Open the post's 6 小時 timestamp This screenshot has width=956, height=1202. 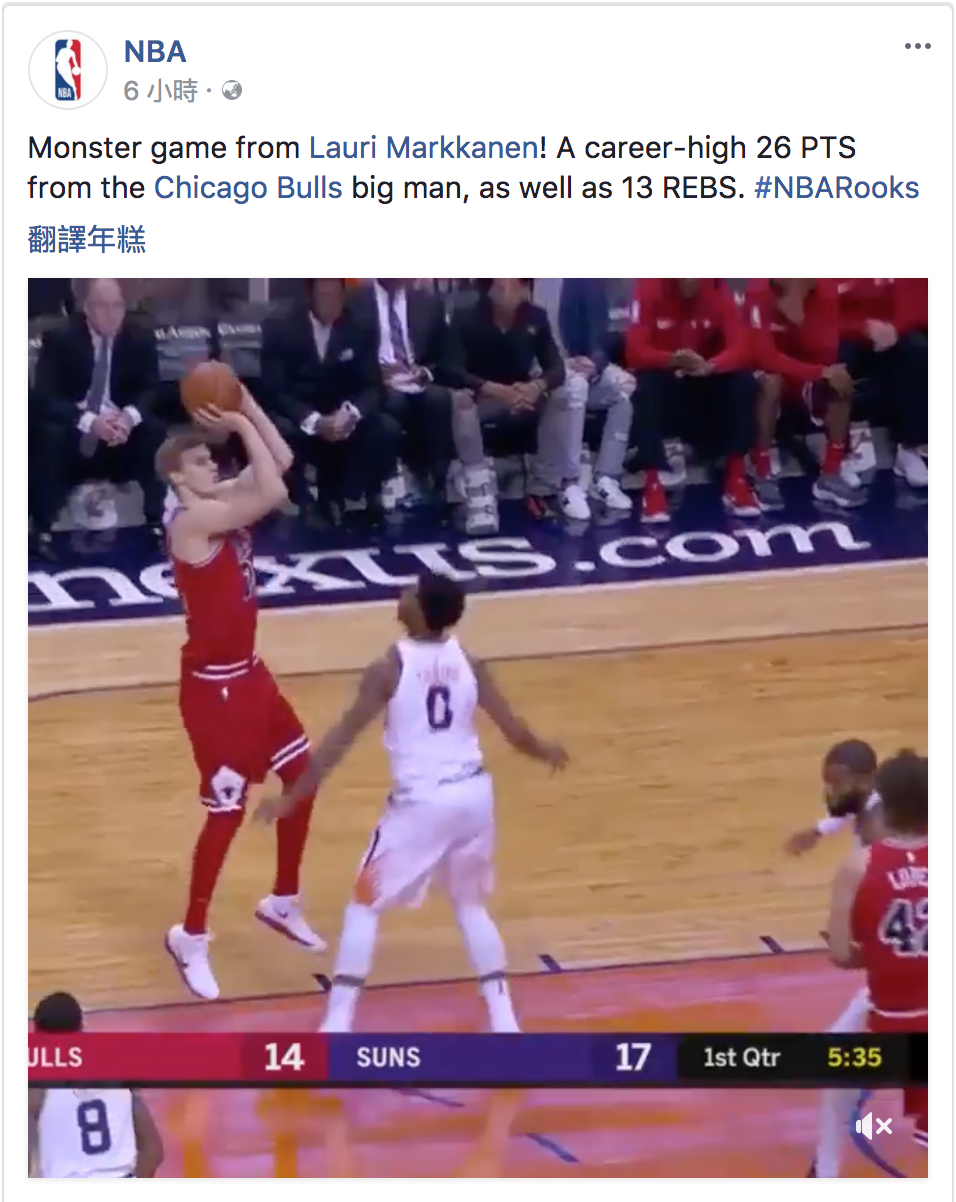(x=160, y=91)
